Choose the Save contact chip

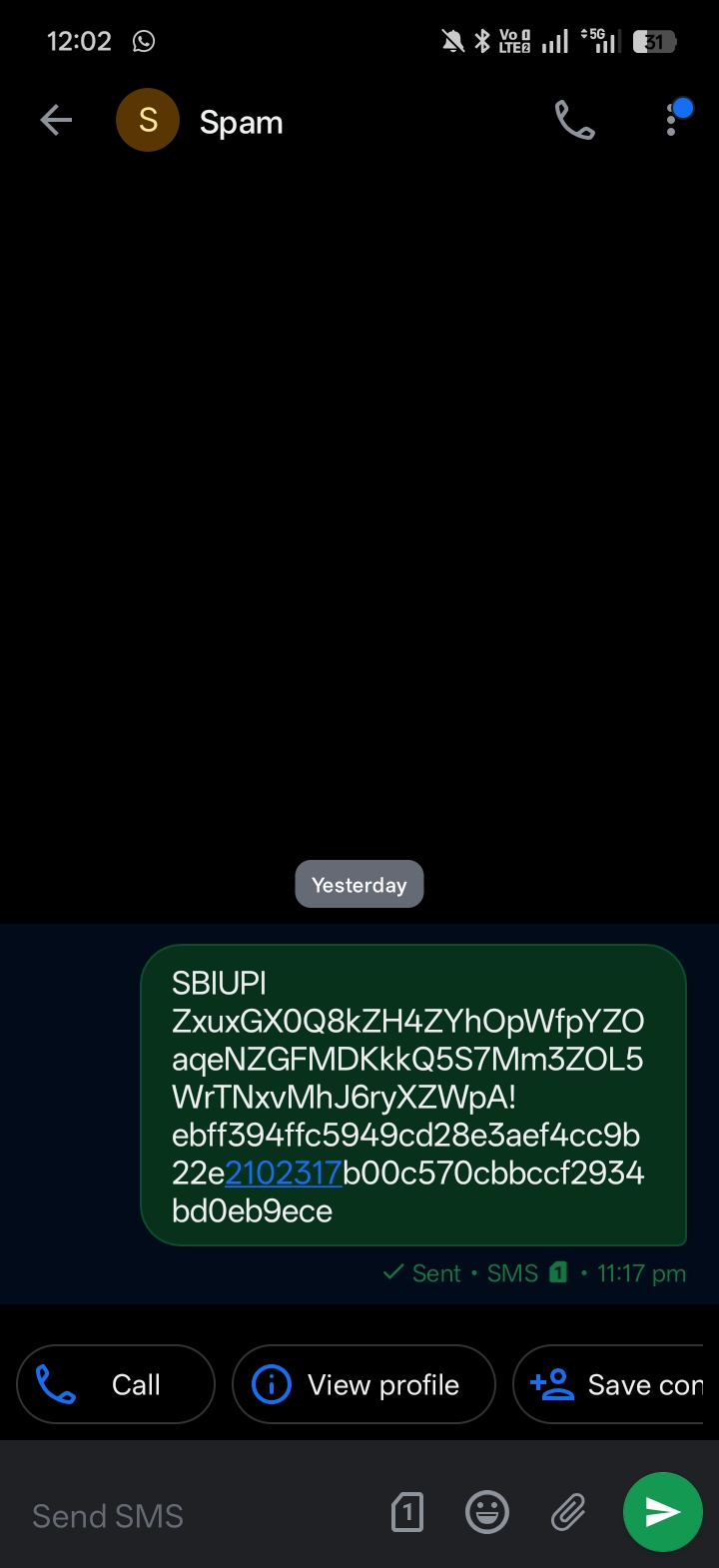[x=609, y=1384]
